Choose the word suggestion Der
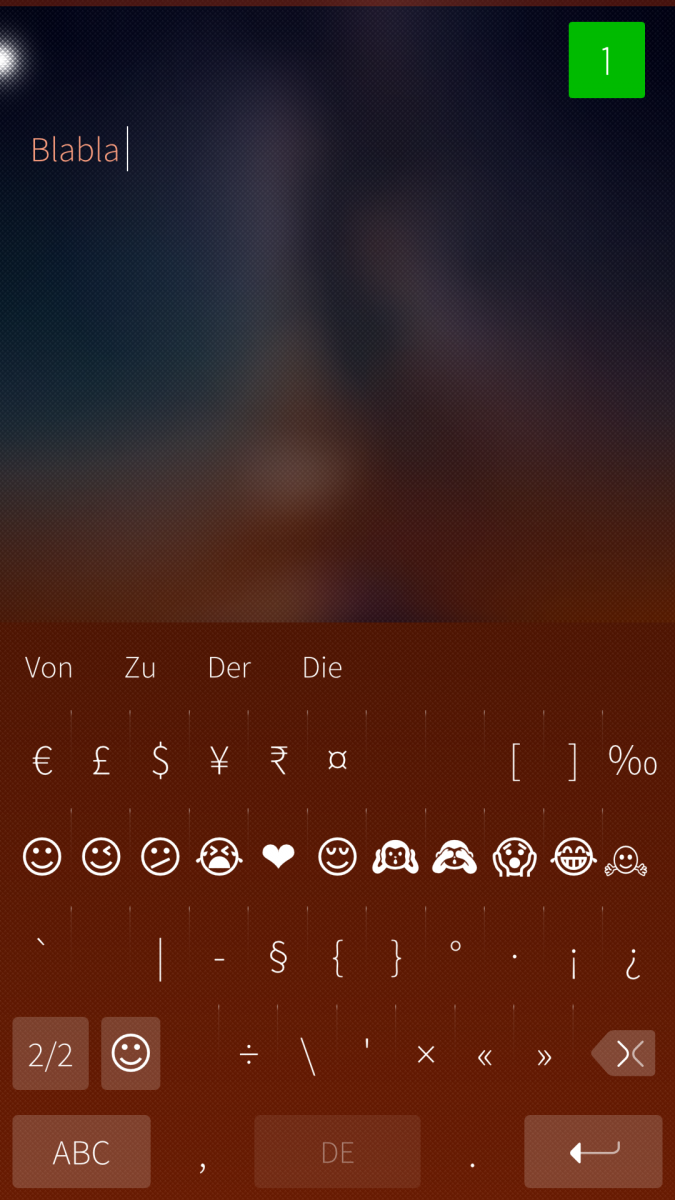 coord(229,668)
